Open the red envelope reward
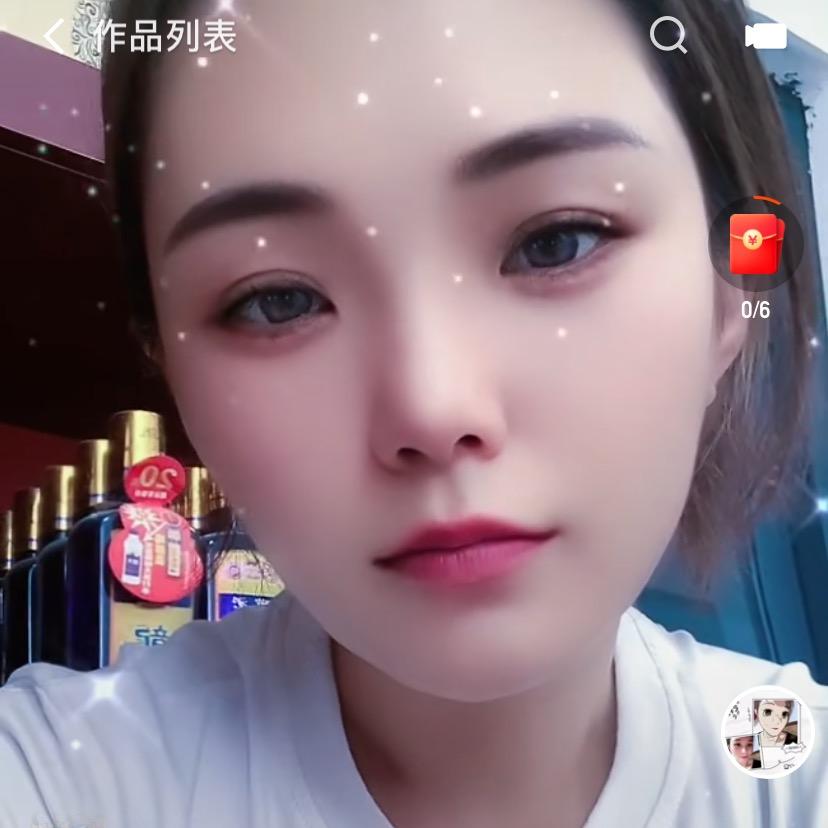Image resolution: width=828 pixels, height=828 pixels. 756,244
